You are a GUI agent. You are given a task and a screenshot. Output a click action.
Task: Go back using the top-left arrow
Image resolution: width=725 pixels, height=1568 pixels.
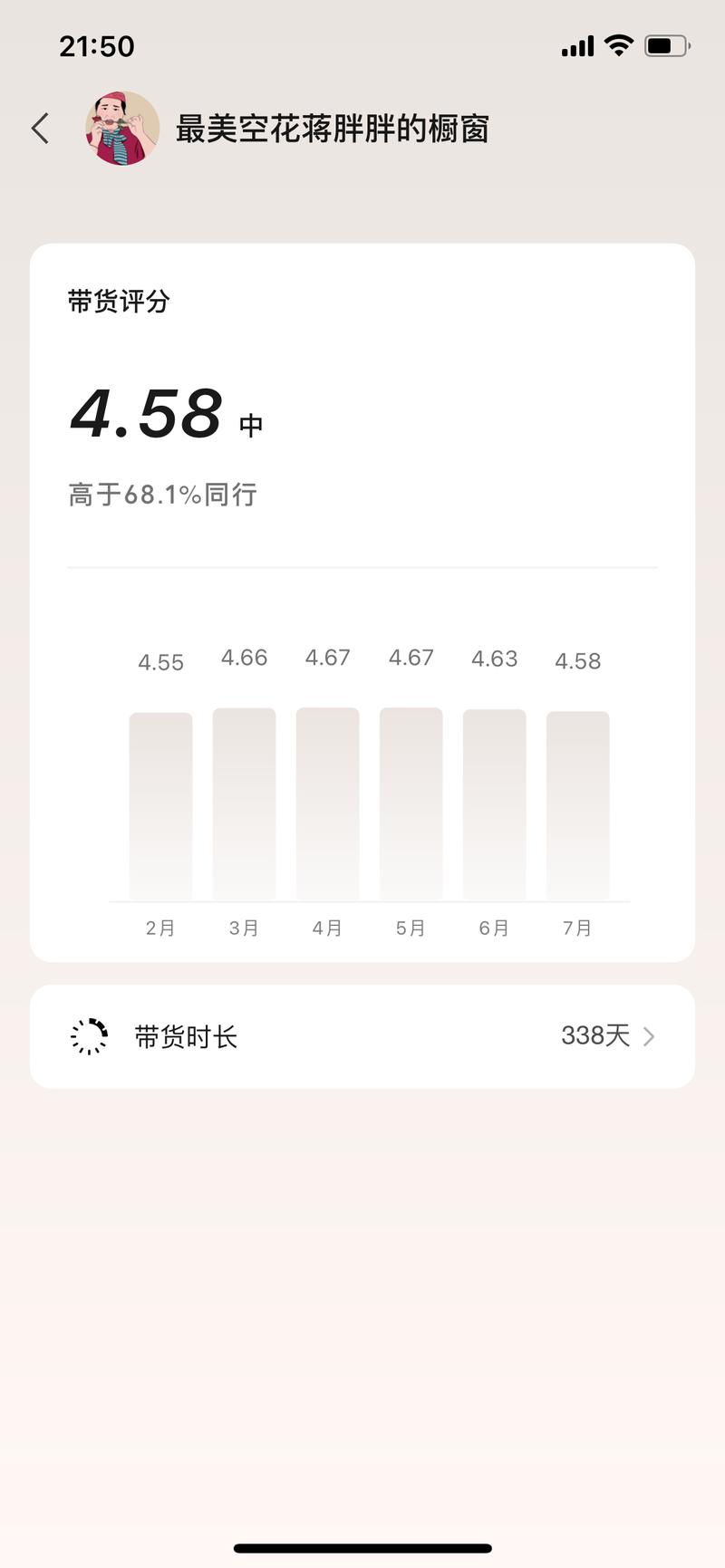pyautogui.click(x=40, y=129)
